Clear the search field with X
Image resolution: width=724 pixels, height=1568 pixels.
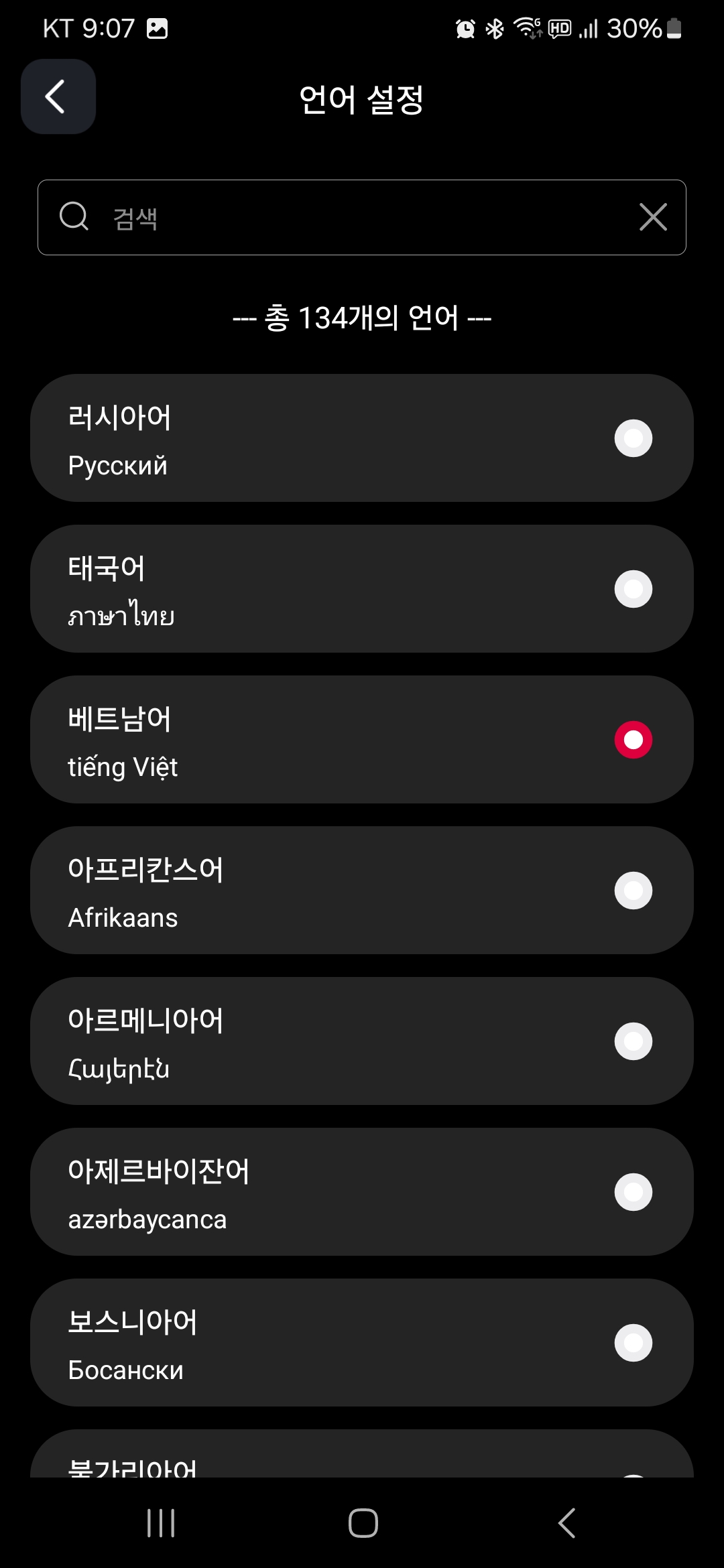click(653, 217)
